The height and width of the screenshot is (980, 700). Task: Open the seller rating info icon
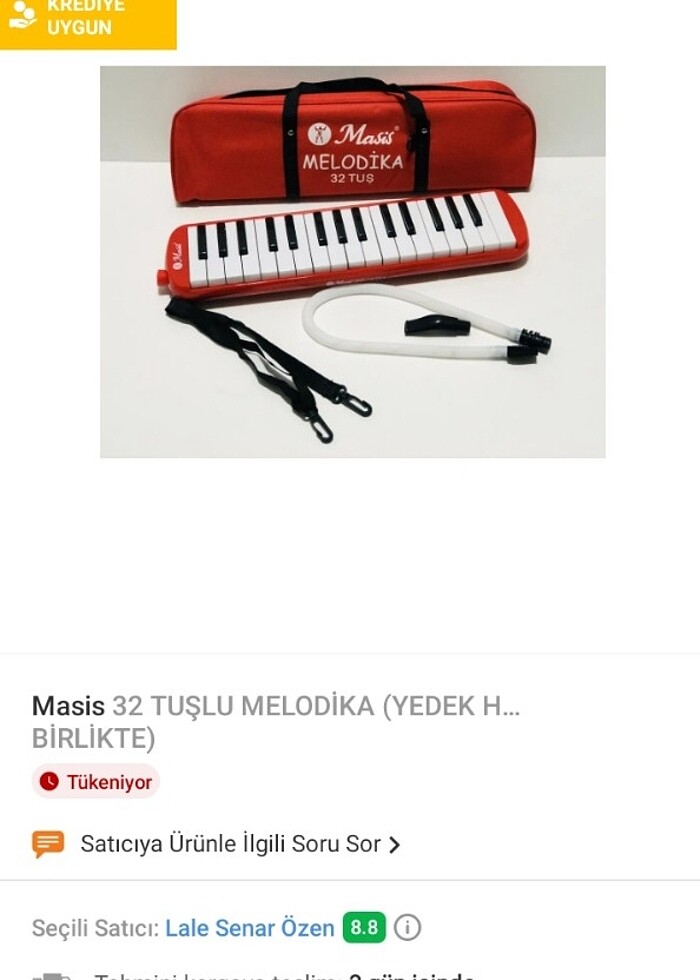click(407, 928)
